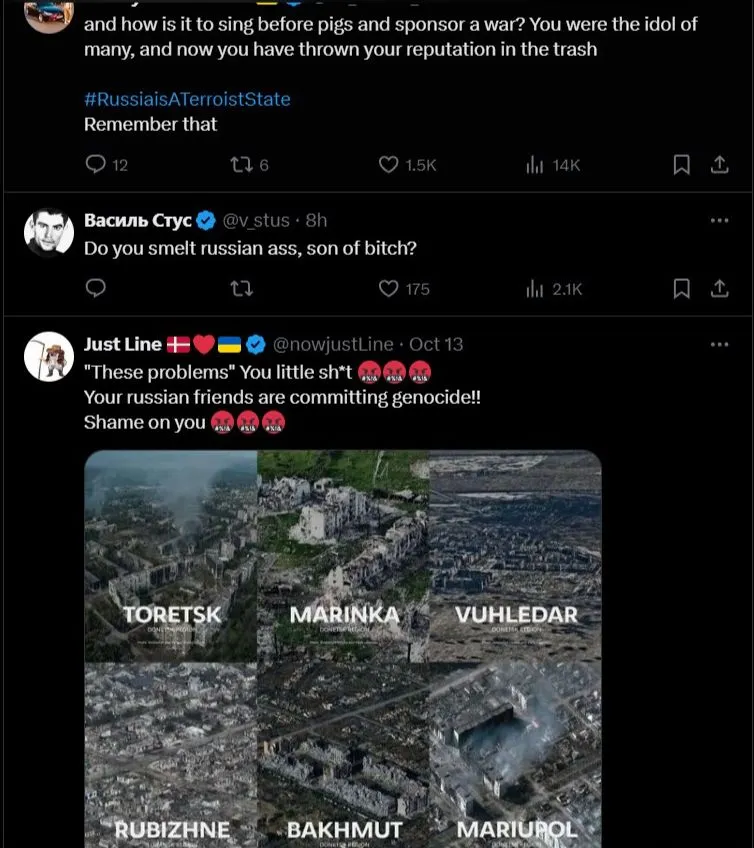
Task: Open the reply icon on Just Line's tweet
Action: 95,845
